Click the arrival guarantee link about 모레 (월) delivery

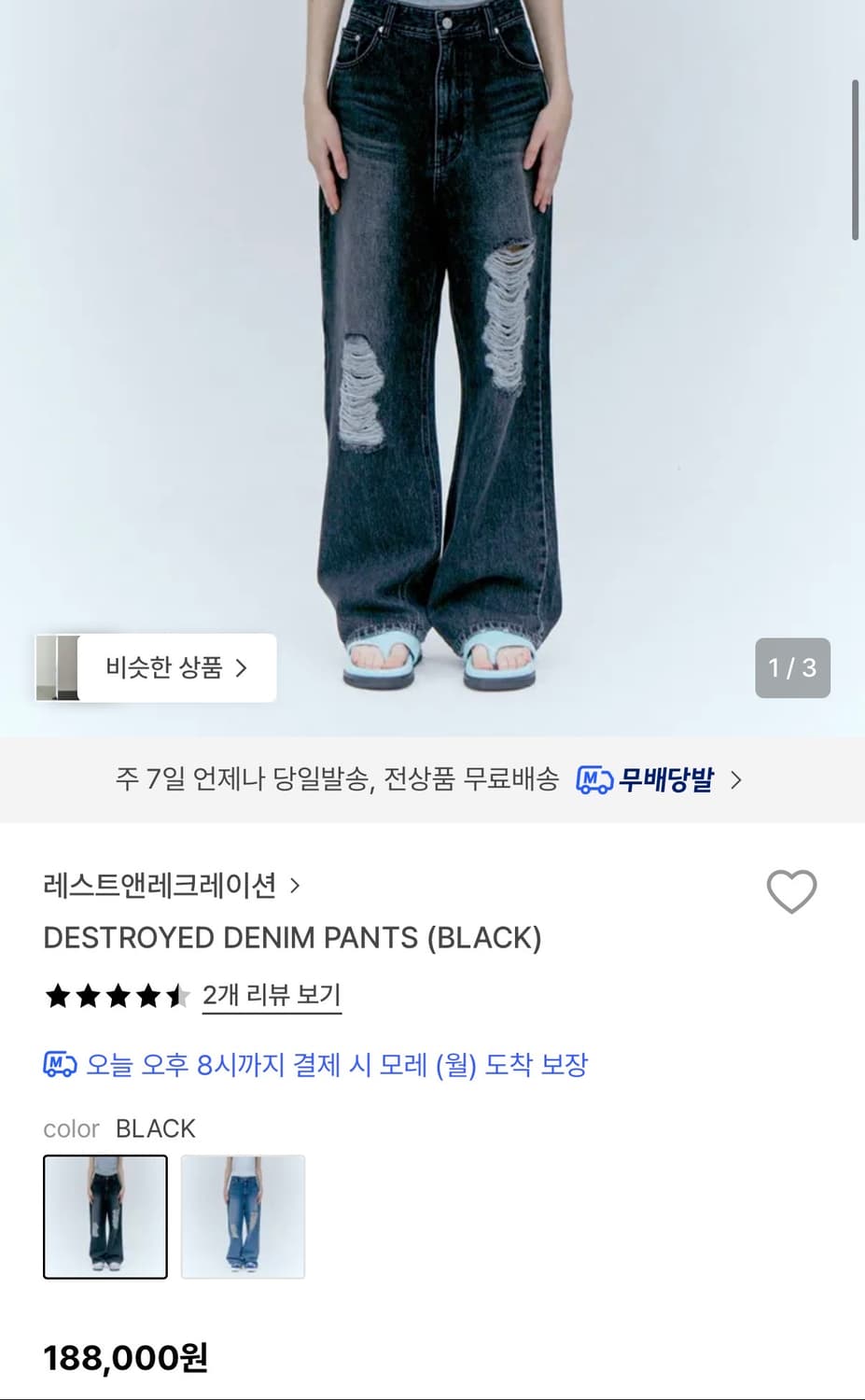(x=336, y=1065)
